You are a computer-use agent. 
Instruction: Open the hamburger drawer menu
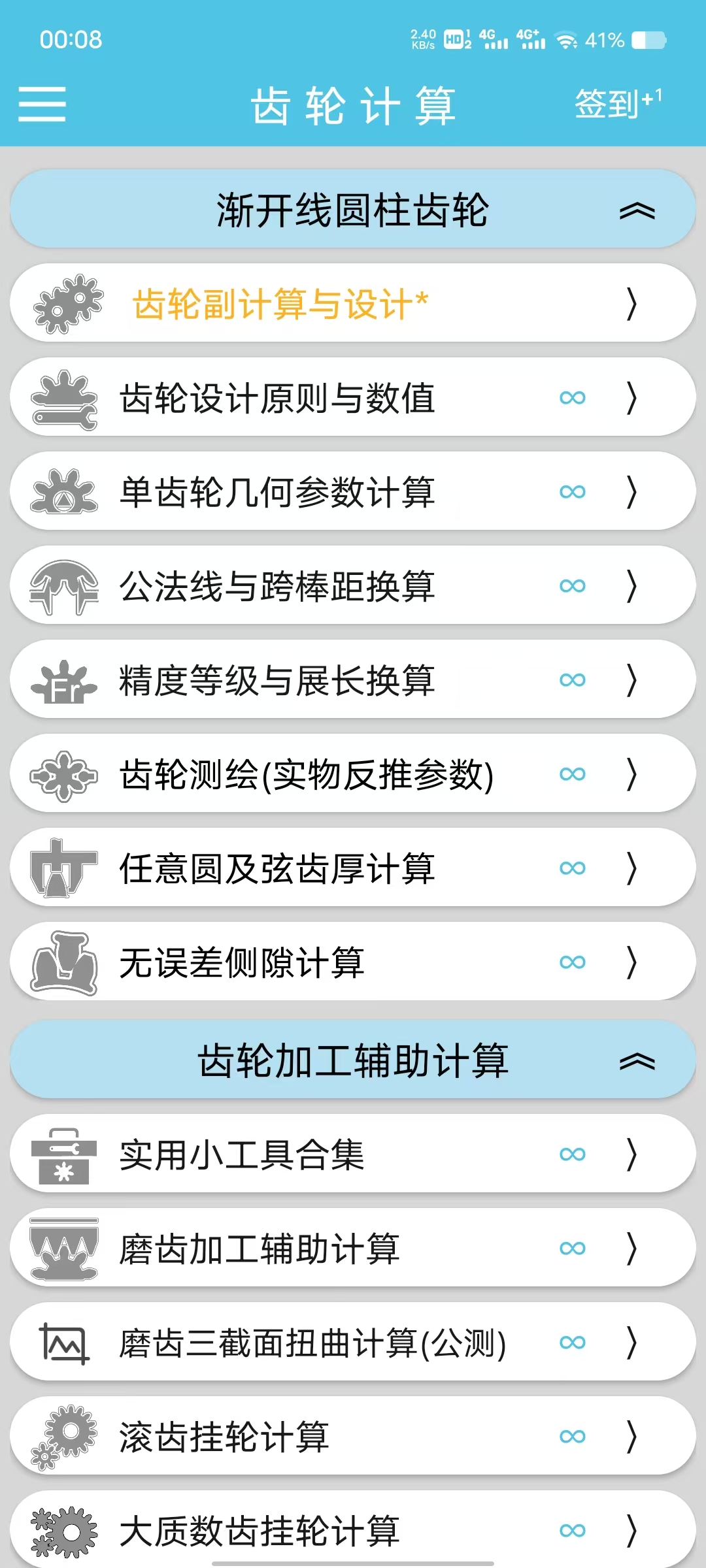(42, 104)
